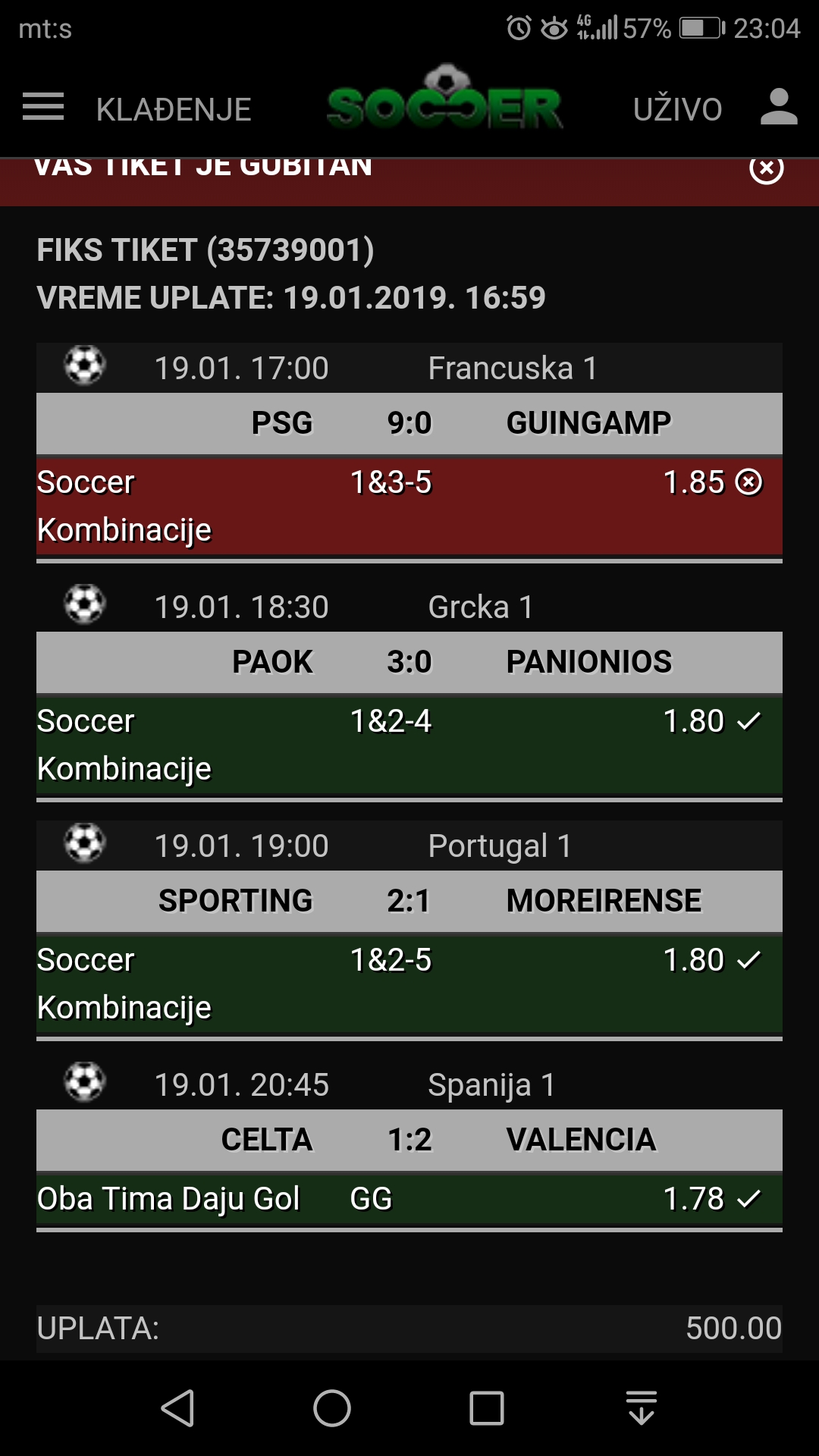819x1456 pixels.
Task: Switch to UŽIVO live betting
Action: point(677,108)
